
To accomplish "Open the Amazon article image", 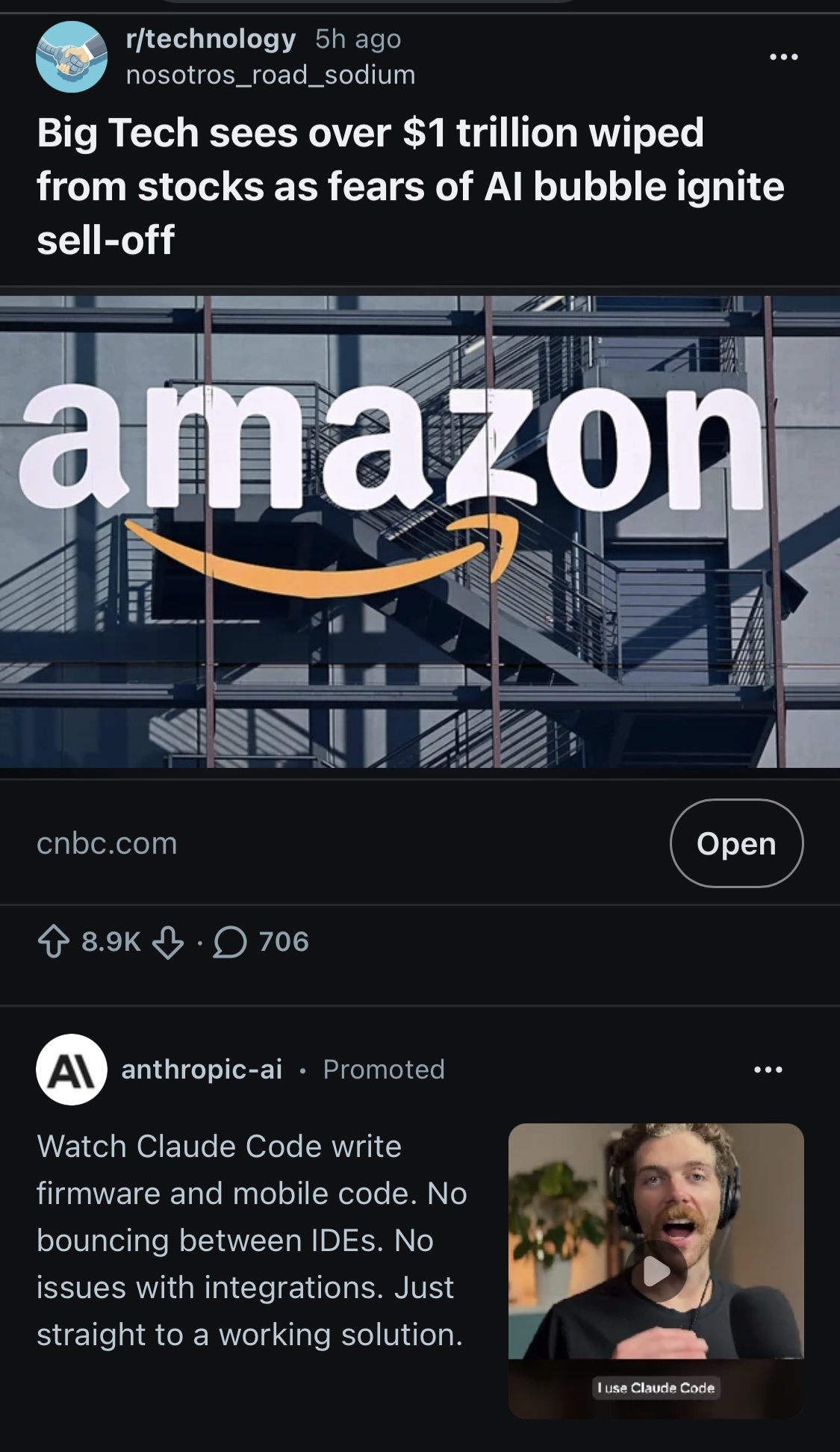I will point(420,530).
